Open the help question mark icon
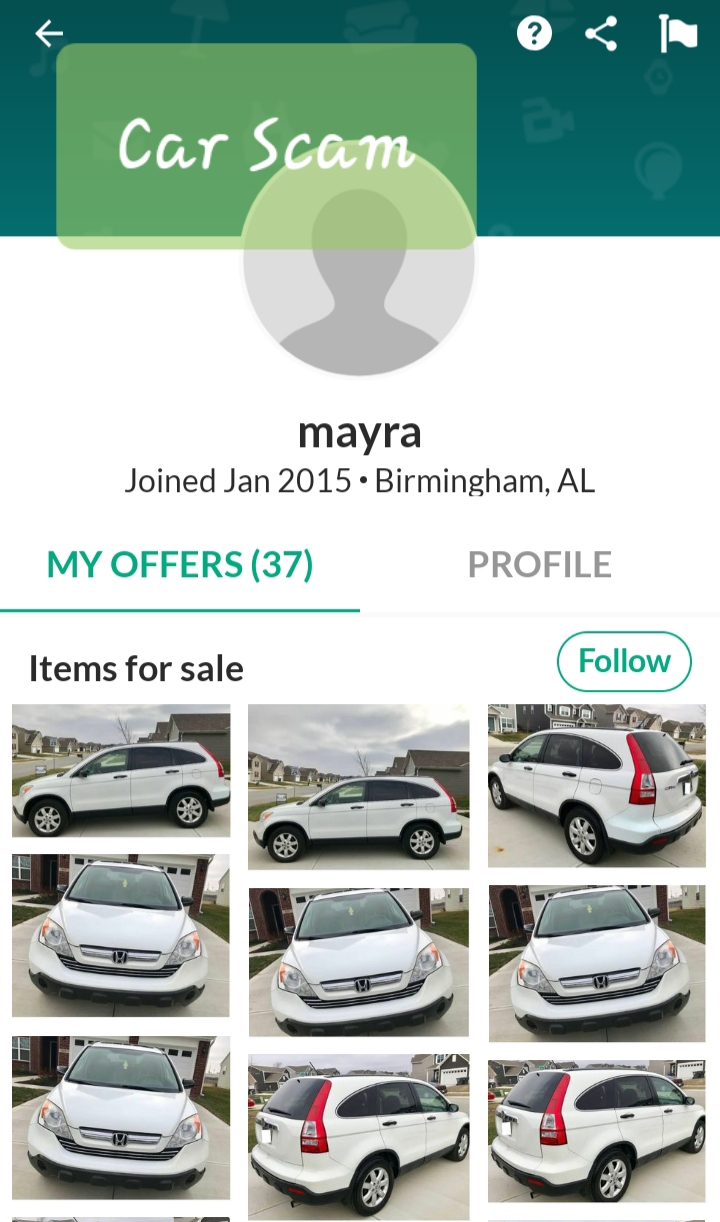The height and width of the screenshot is (1222, 720). tap(534, 32)
